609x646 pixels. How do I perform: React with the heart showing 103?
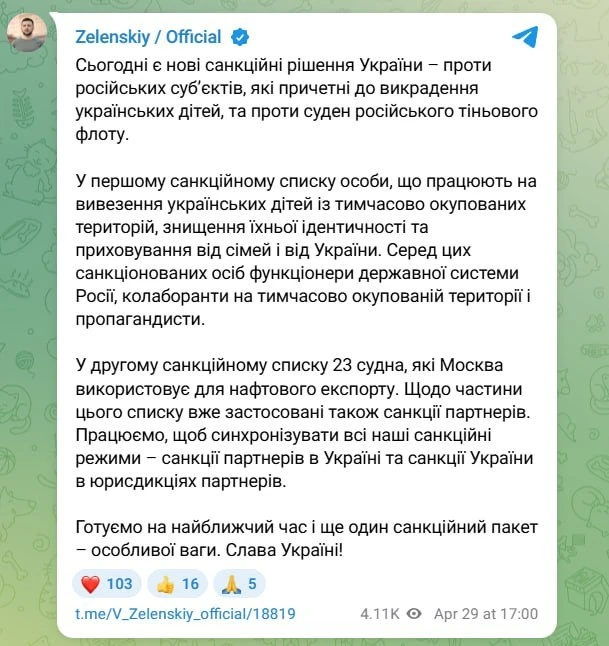coord(107,584)
